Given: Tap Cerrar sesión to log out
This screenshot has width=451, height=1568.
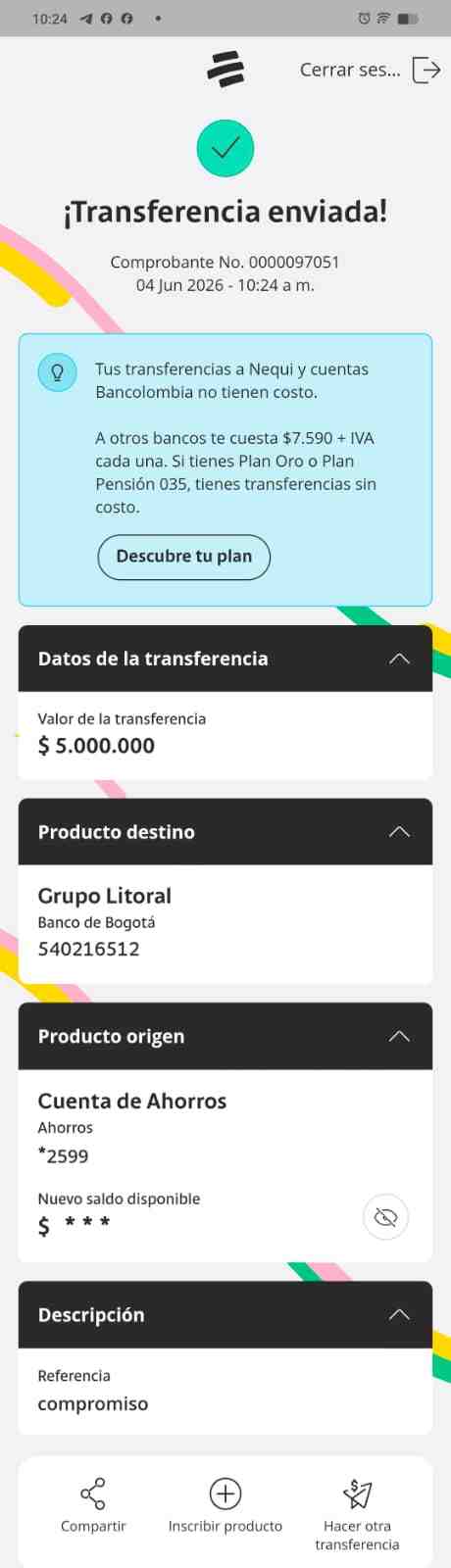Looking at the screenshot, I should click(x=371, y=70).
